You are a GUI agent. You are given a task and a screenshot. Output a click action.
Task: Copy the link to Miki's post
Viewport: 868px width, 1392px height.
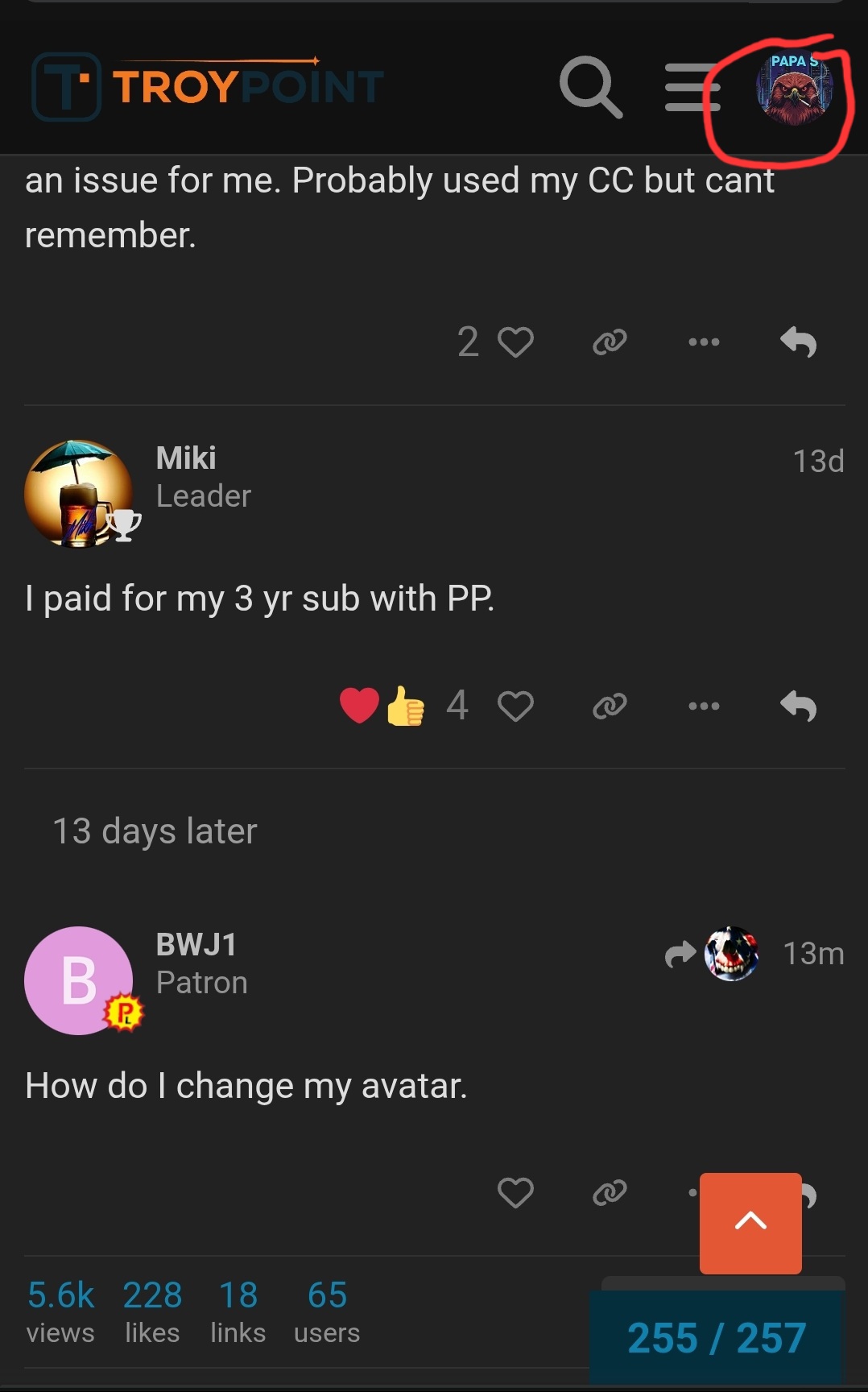pos(610,706)
